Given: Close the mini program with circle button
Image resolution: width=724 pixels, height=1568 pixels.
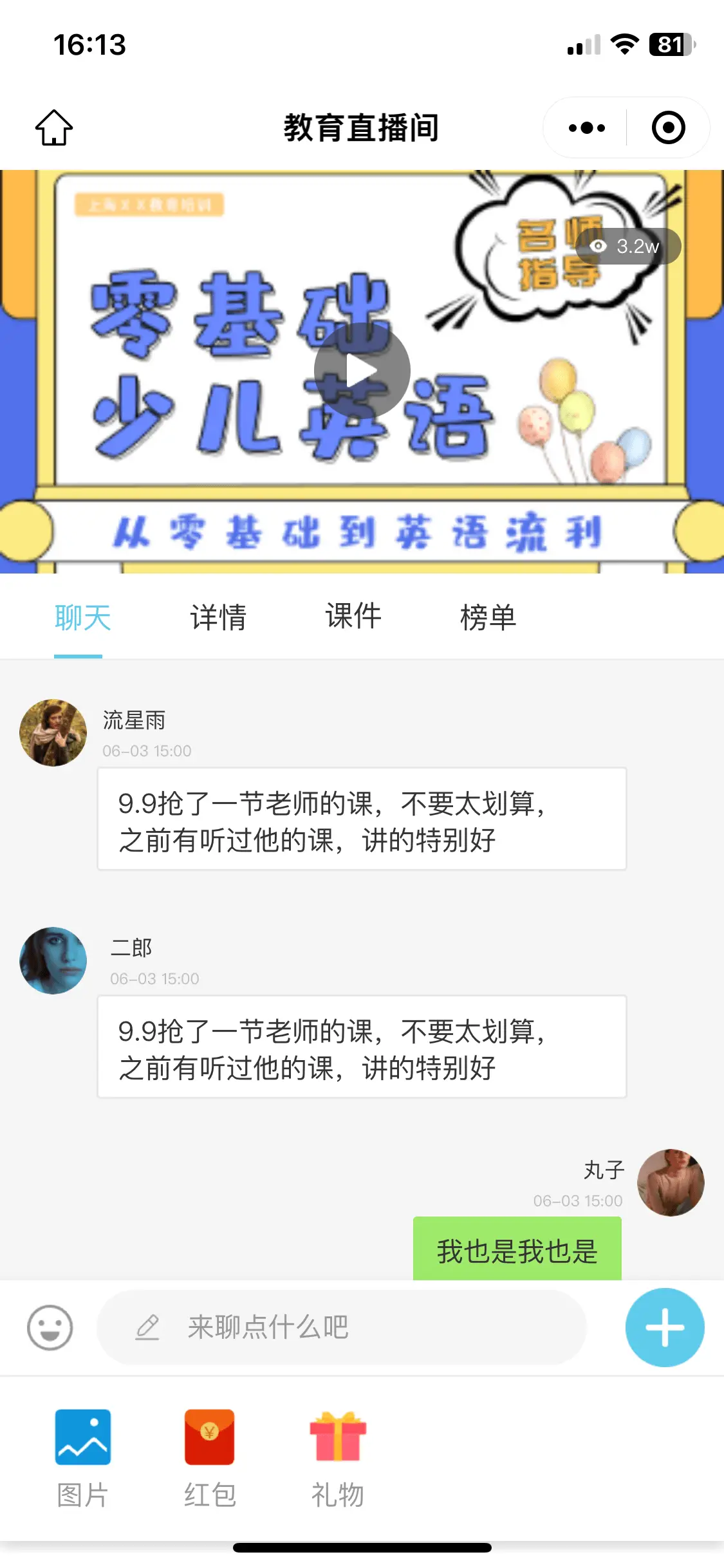Looking at the screenshot, I should point(668,127).
